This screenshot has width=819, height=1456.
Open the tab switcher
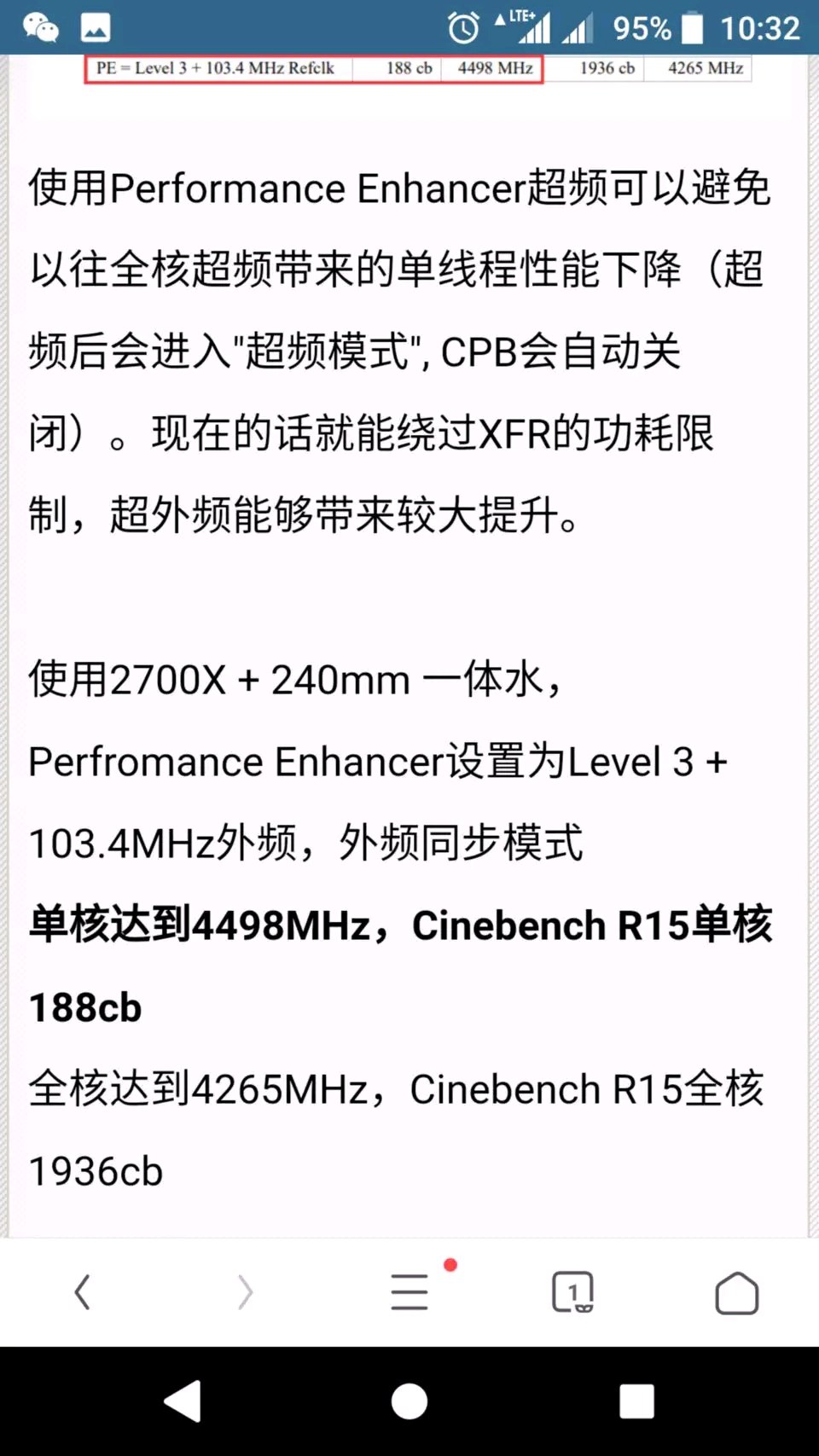[572, 1292]
